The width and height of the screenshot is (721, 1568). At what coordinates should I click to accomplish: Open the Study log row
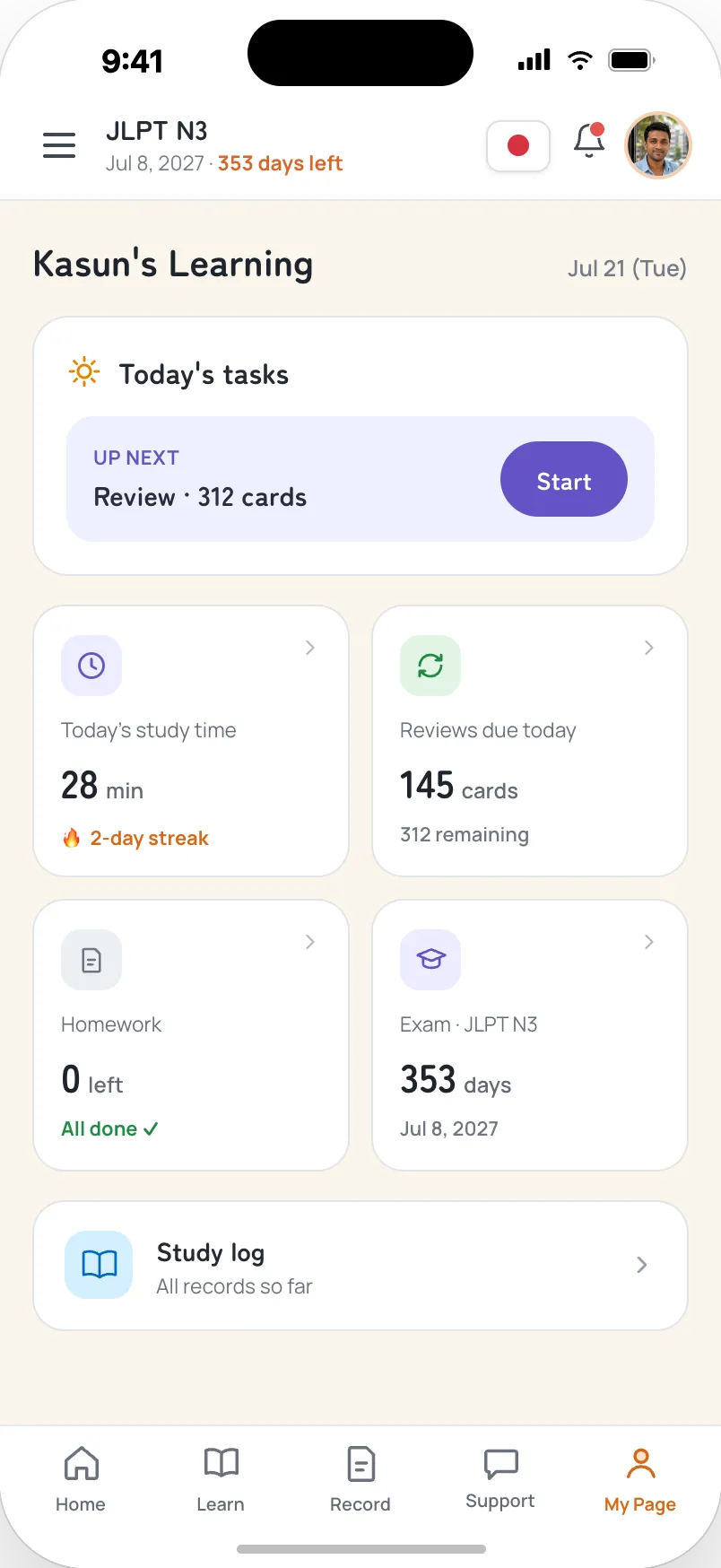pos(360,1266)
